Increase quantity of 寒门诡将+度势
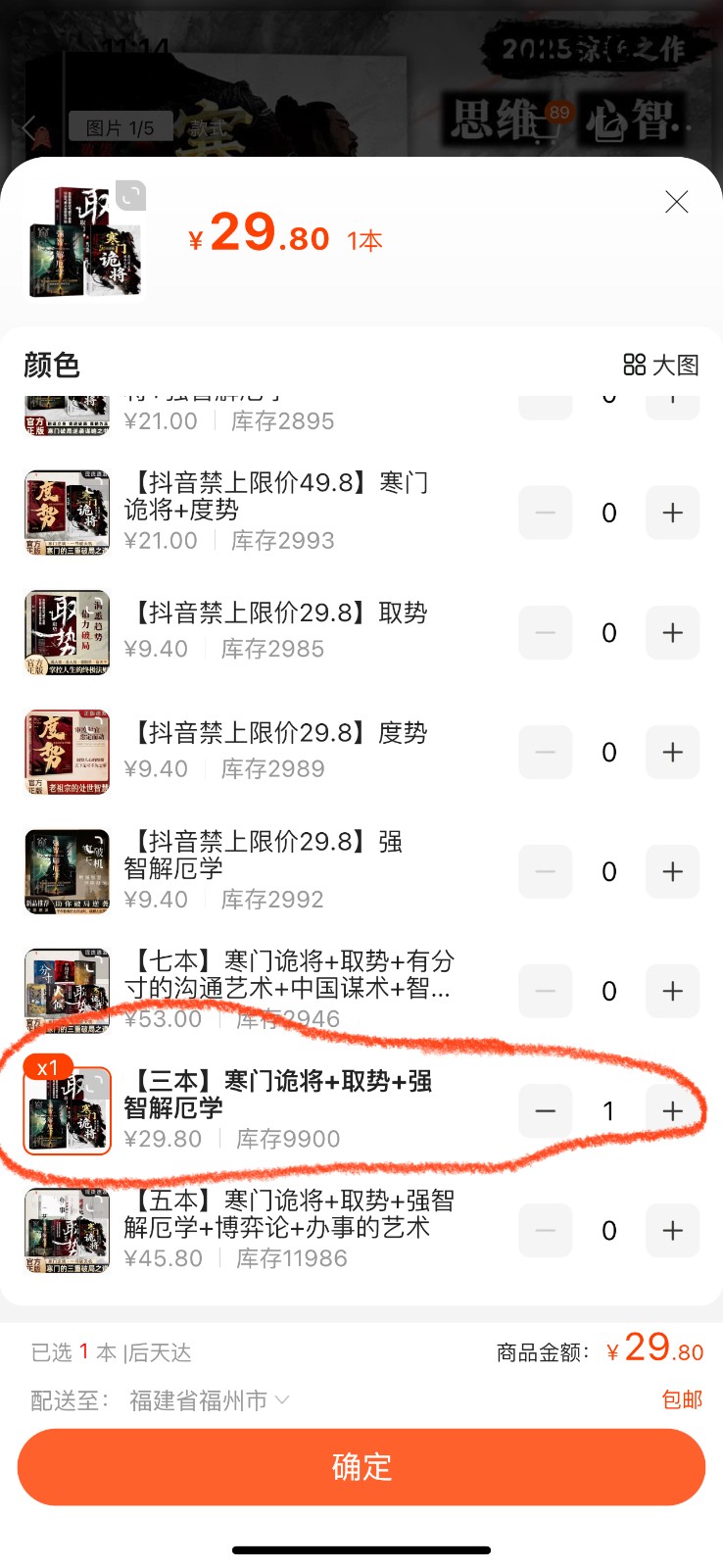The width and height of the screenshot is (723, 1568). tap(673, 513)
